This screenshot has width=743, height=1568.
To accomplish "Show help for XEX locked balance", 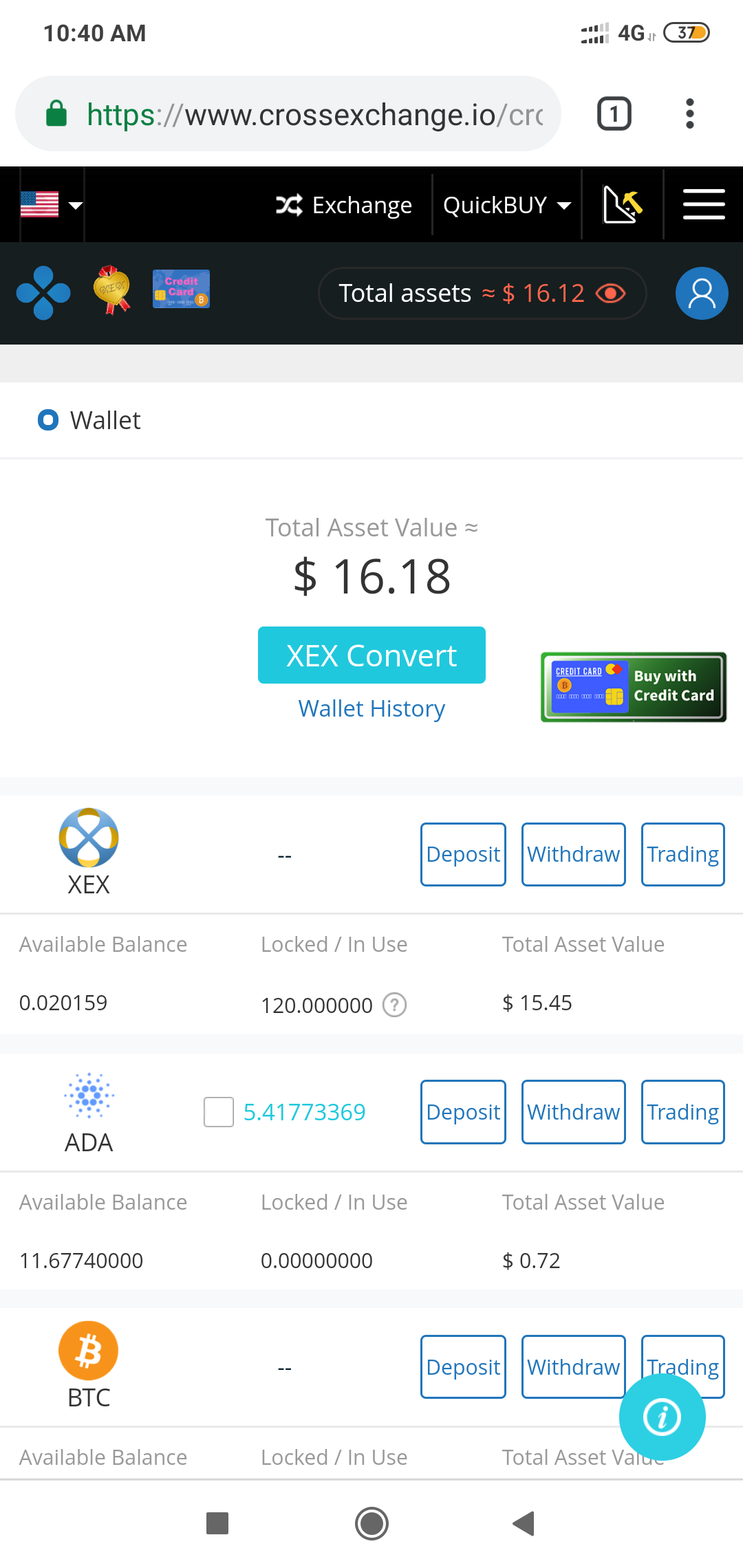I will click(394, 1005).
